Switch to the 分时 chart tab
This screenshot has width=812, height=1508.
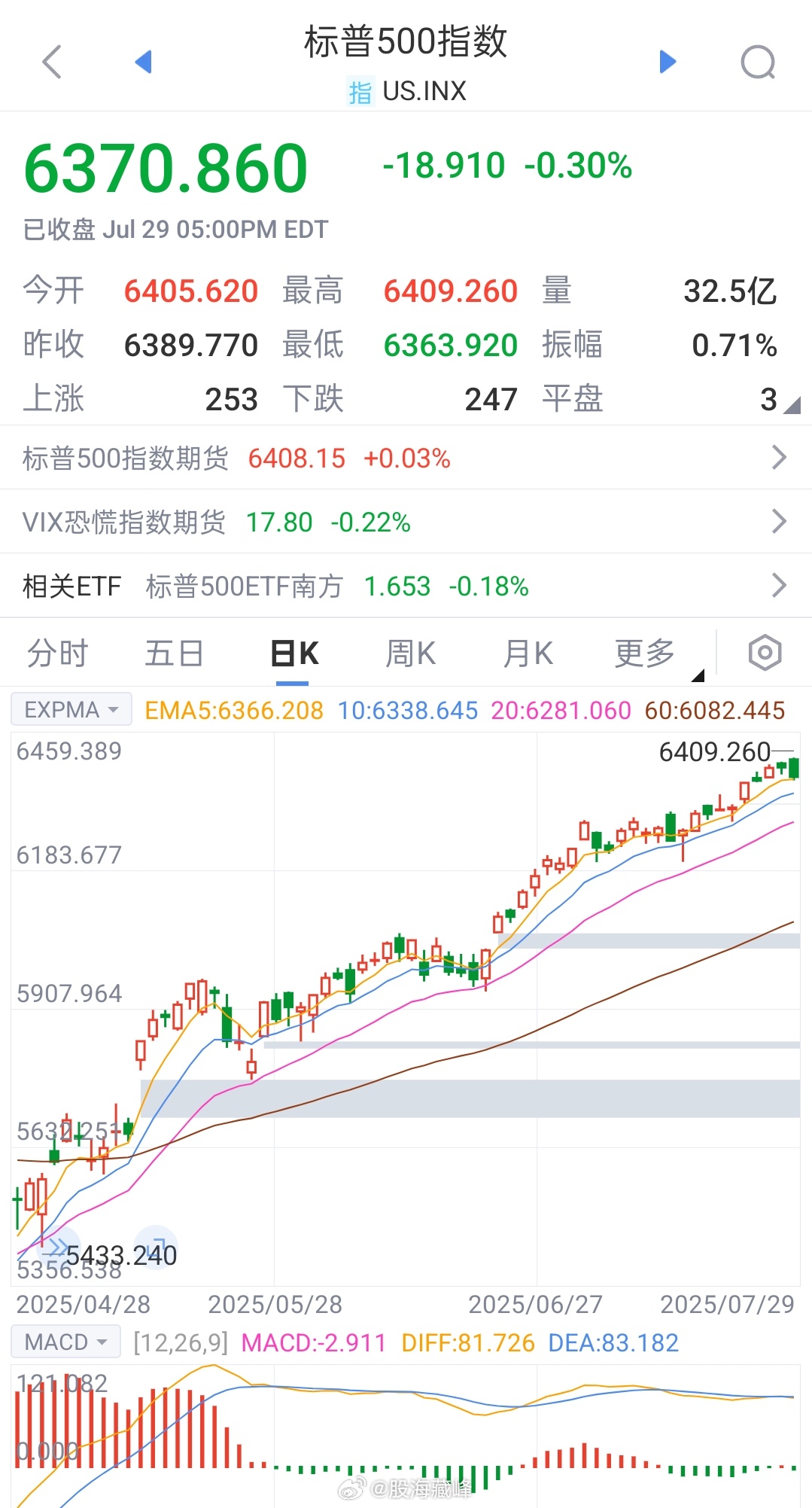point(57,653)
